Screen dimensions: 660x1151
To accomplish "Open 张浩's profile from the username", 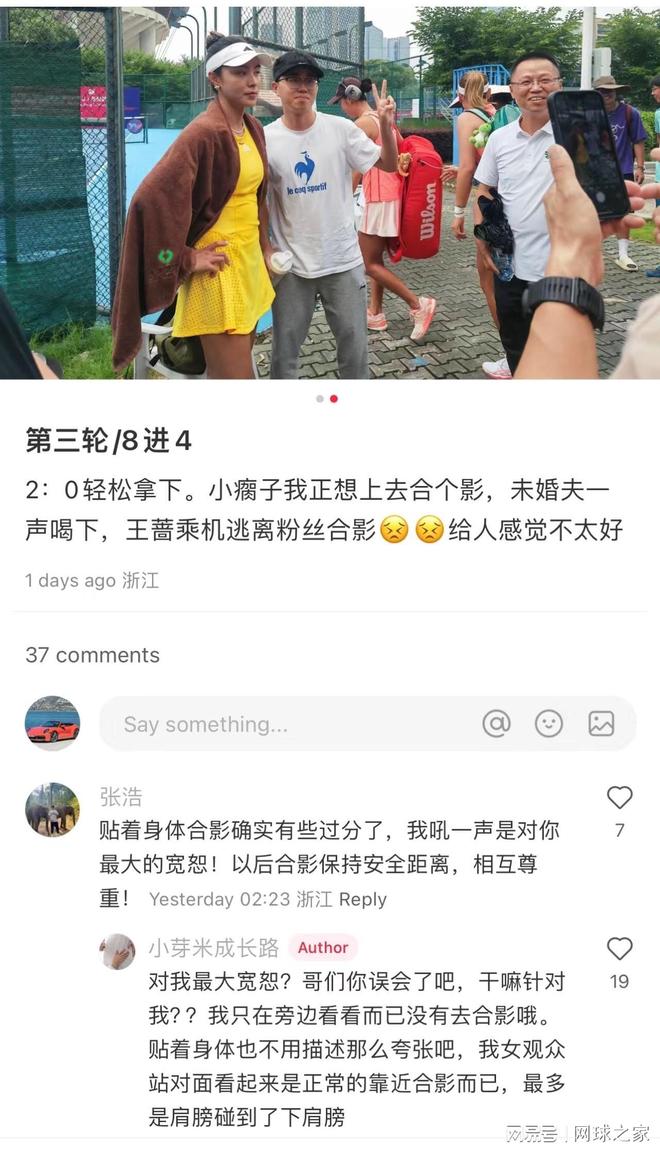I will point(121,797).
